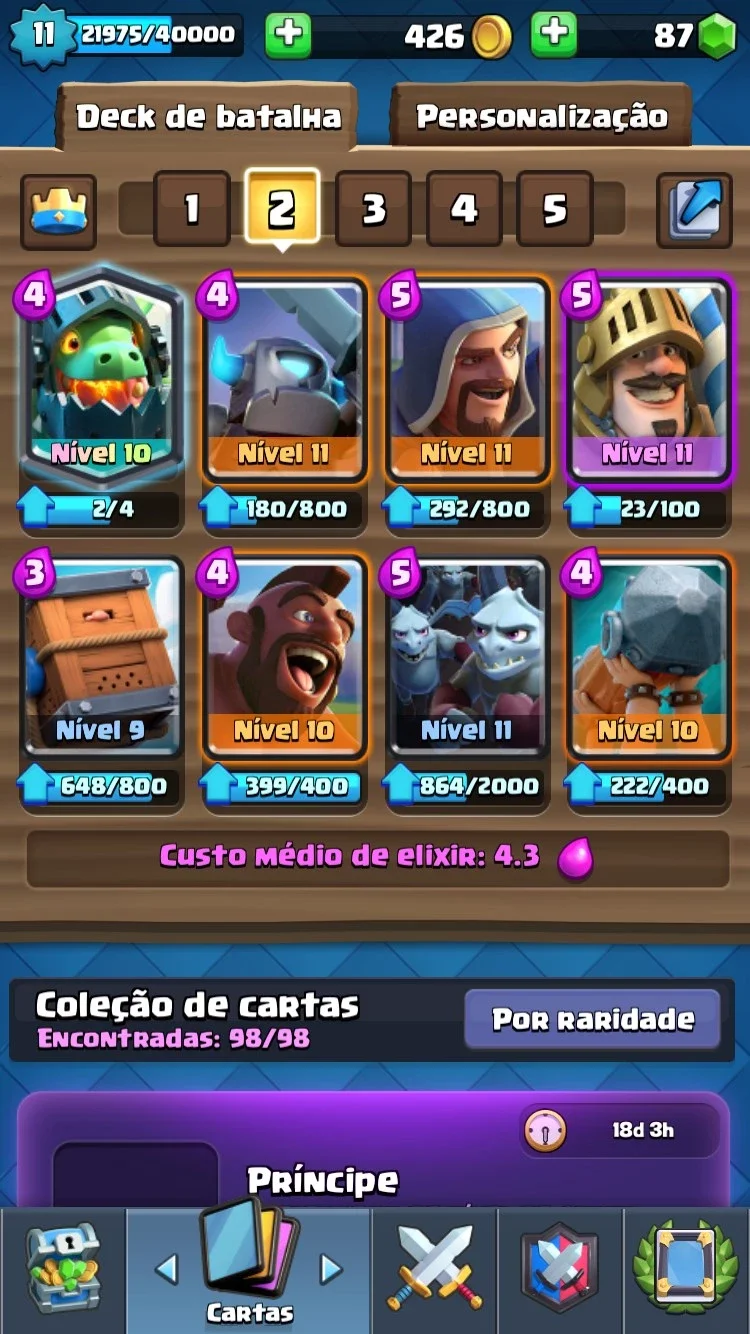Tap the green plus next to gold coins
The height and width of the screenshot is (1334, 750).
pos(288,36)
